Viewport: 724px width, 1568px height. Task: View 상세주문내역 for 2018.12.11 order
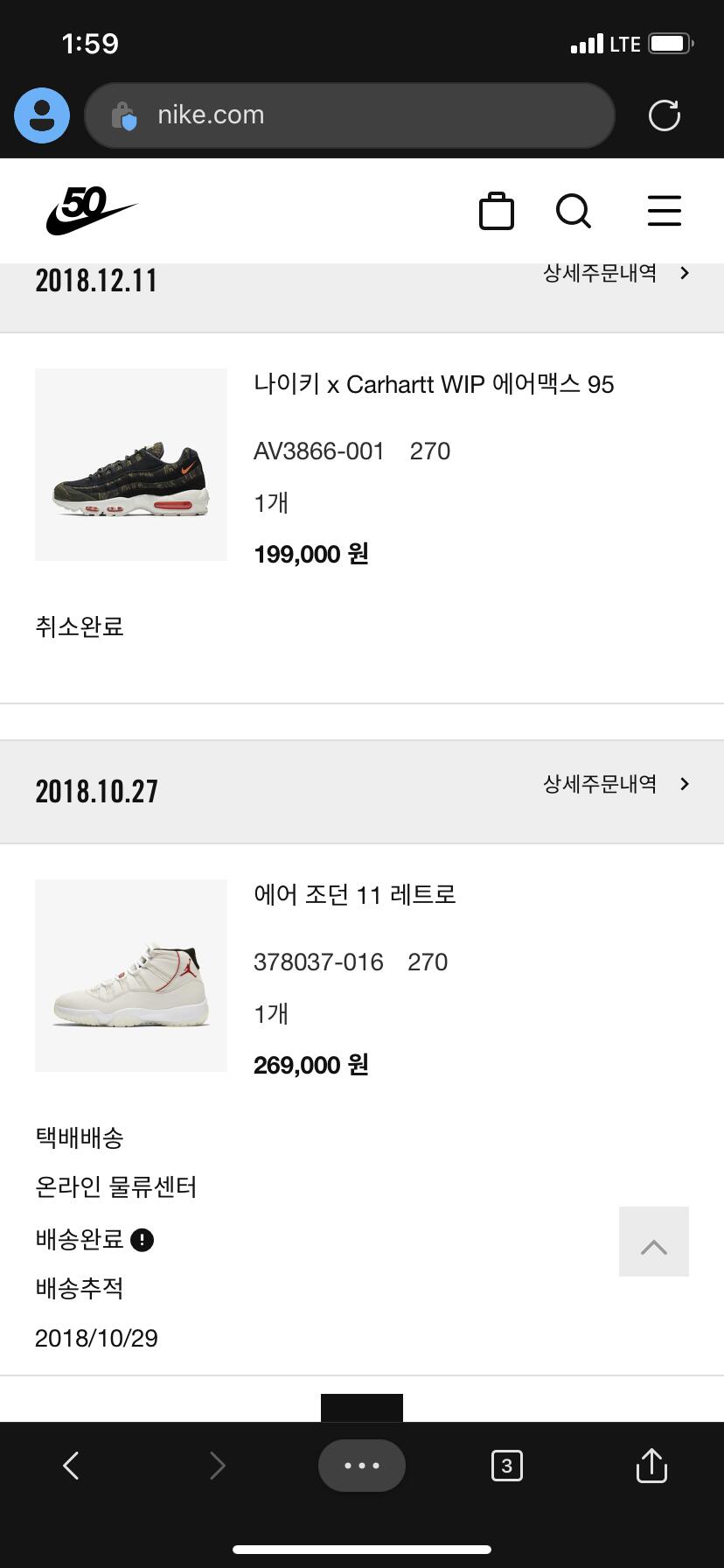tap(616, 273)
